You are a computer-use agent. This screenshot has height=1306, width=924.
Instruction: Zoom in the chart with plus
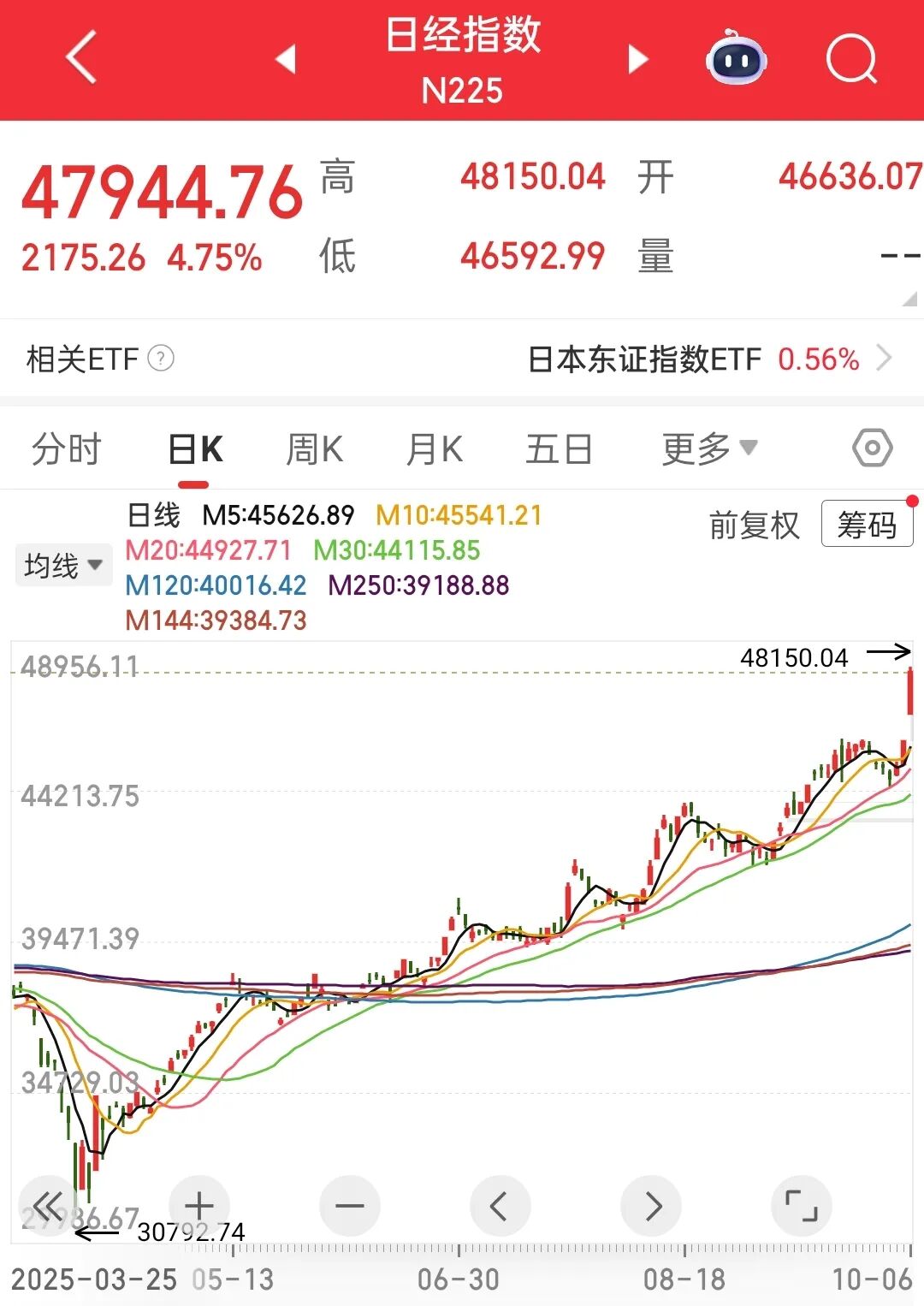[199, 1206]
